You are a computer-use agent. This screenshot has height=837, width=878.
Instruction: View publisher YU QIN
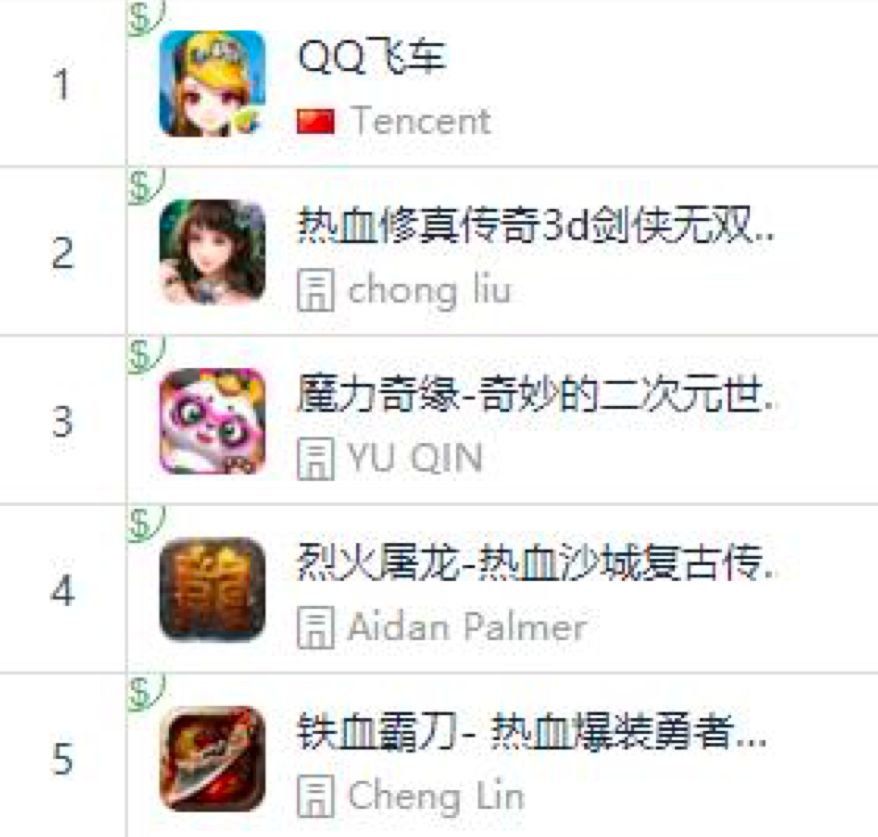click(x=414, y=459)
